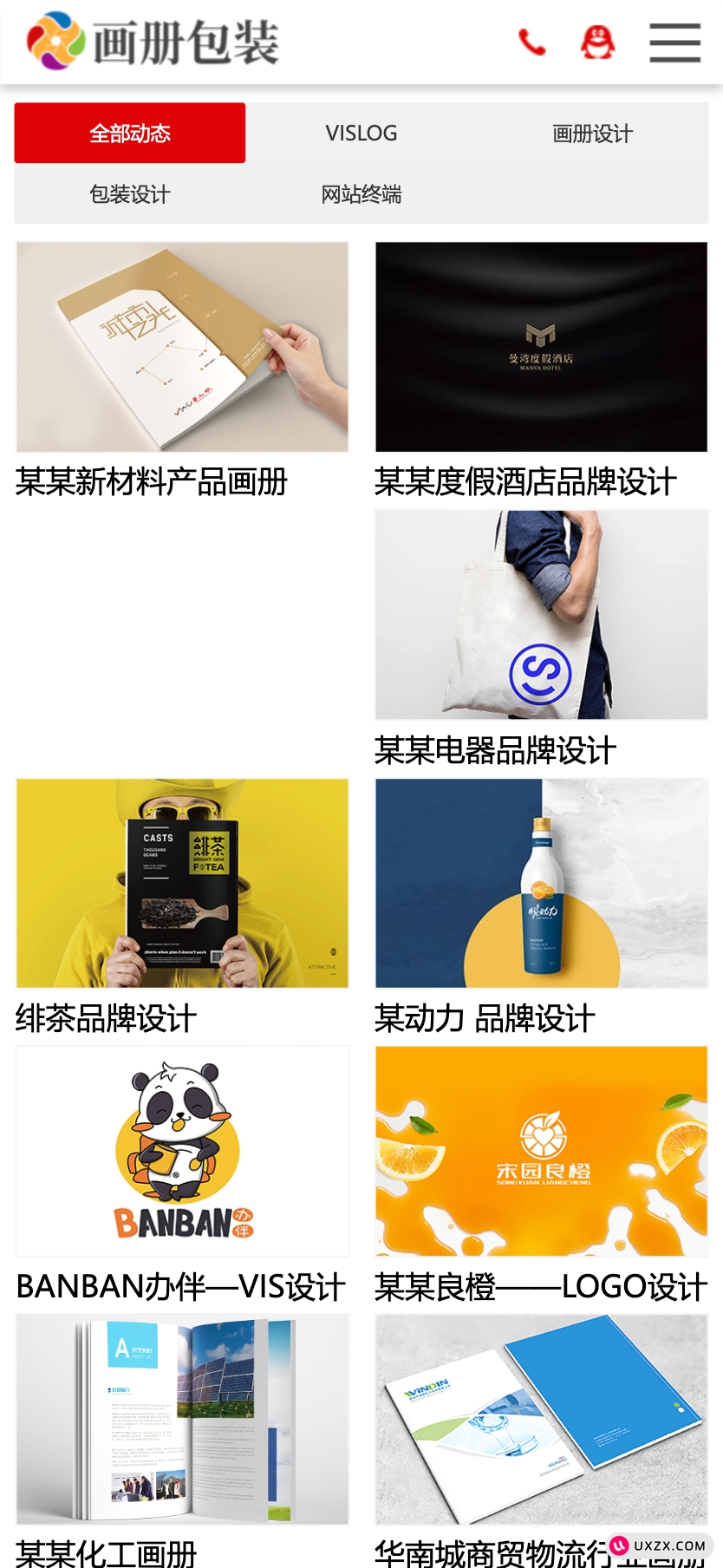Switch to the 画册设计 tab
This screenshot has height=1568, width=723.
(x=592, y=134)
